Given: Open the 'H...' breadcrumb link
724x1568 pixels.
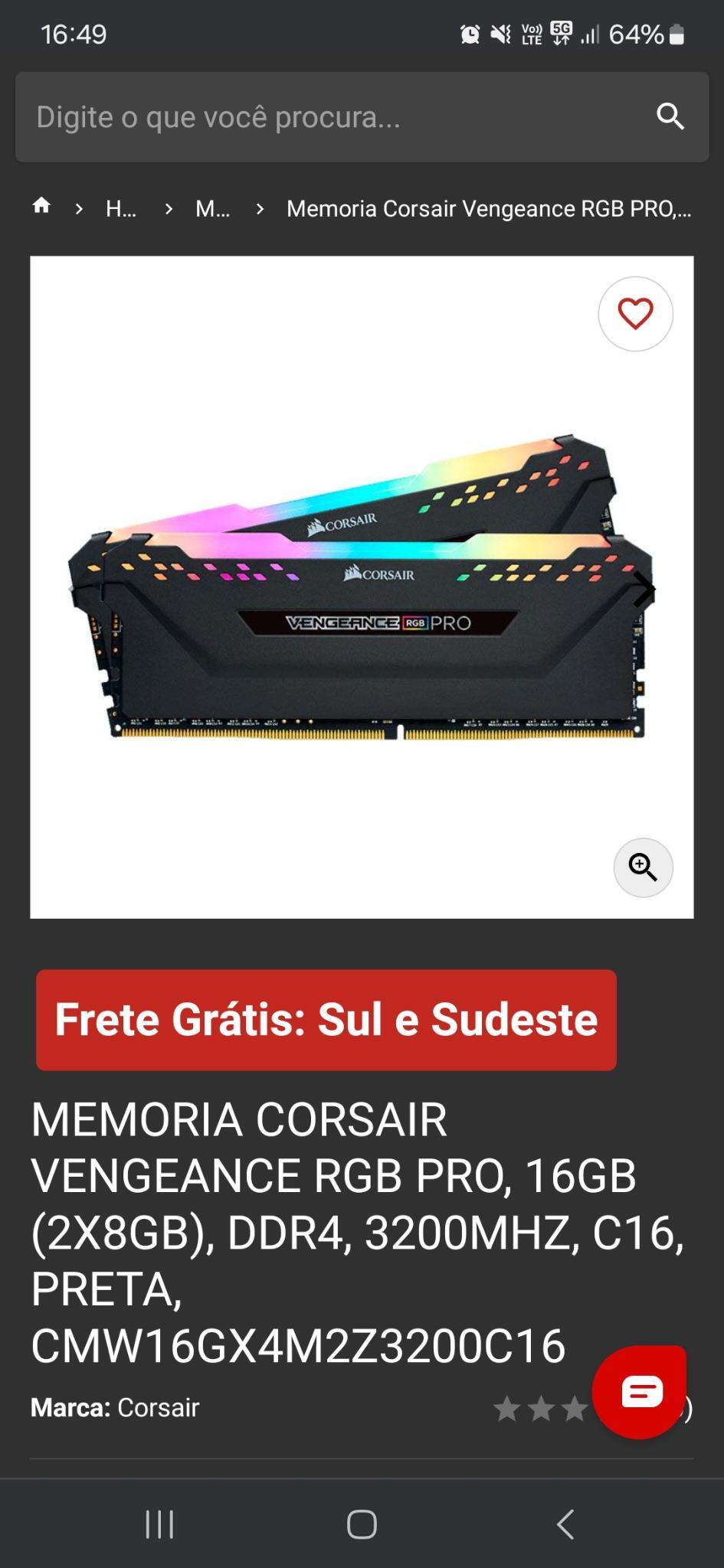Looking at the screenshot, I should click(x=121, y=208).
